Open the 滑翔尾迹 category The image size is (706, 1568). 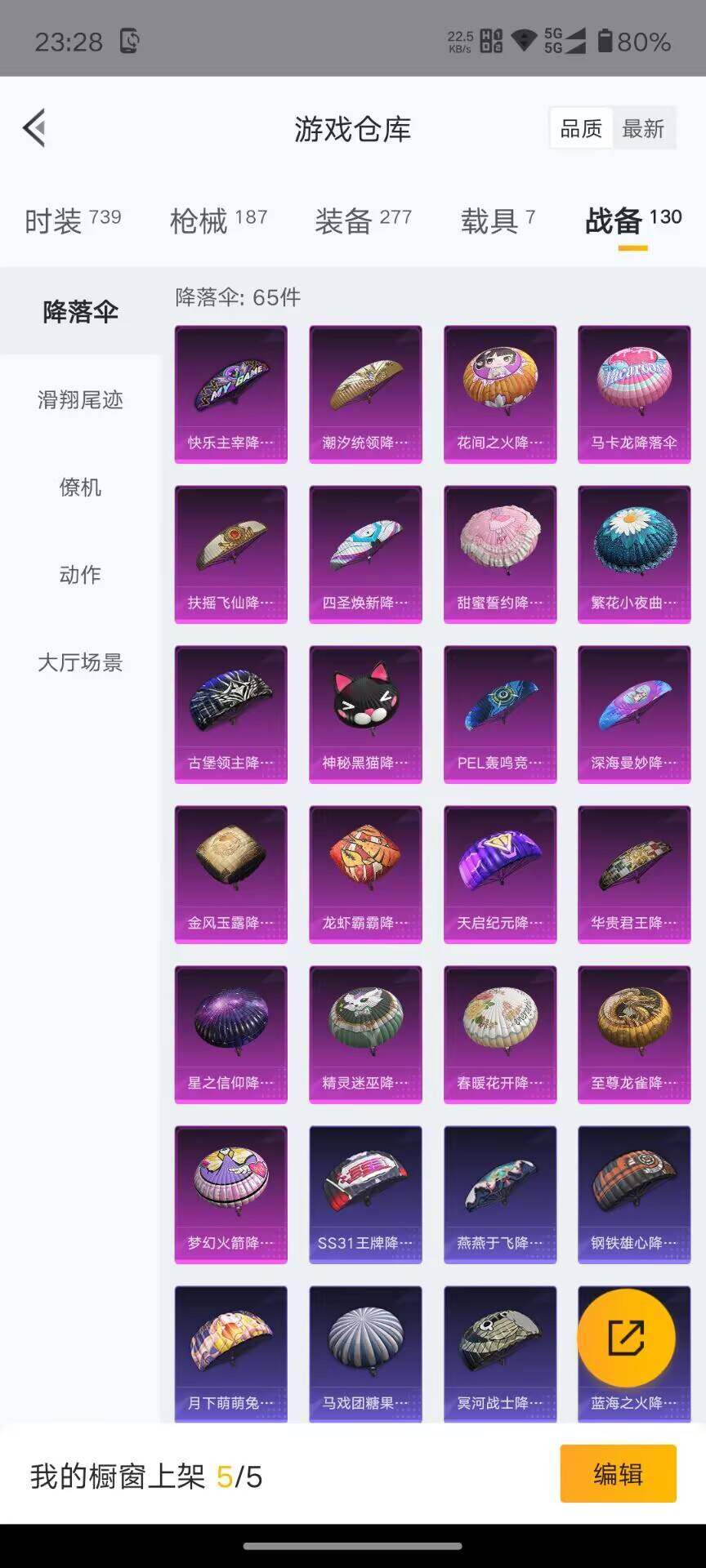coord(80,399)
